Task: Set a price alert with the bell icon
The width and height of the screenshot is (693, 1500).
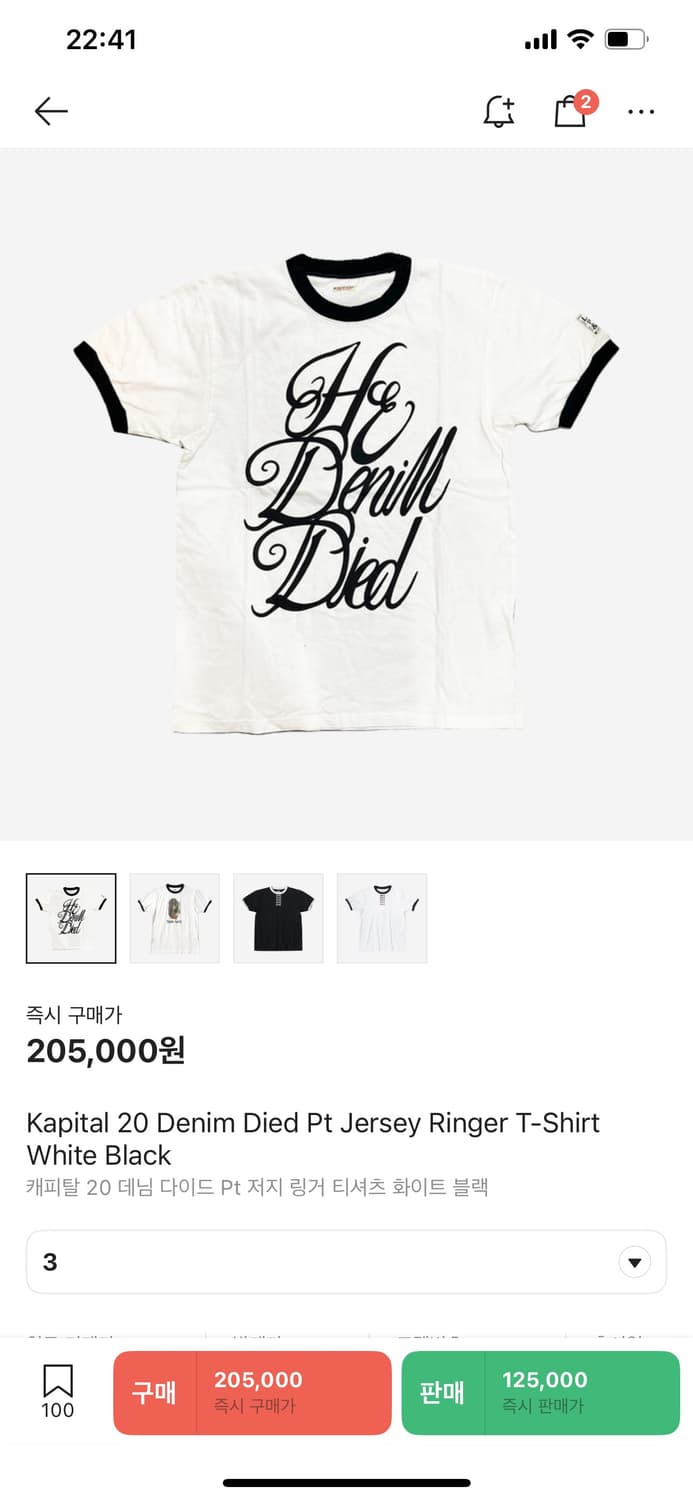Action: (x=498, y=112)
